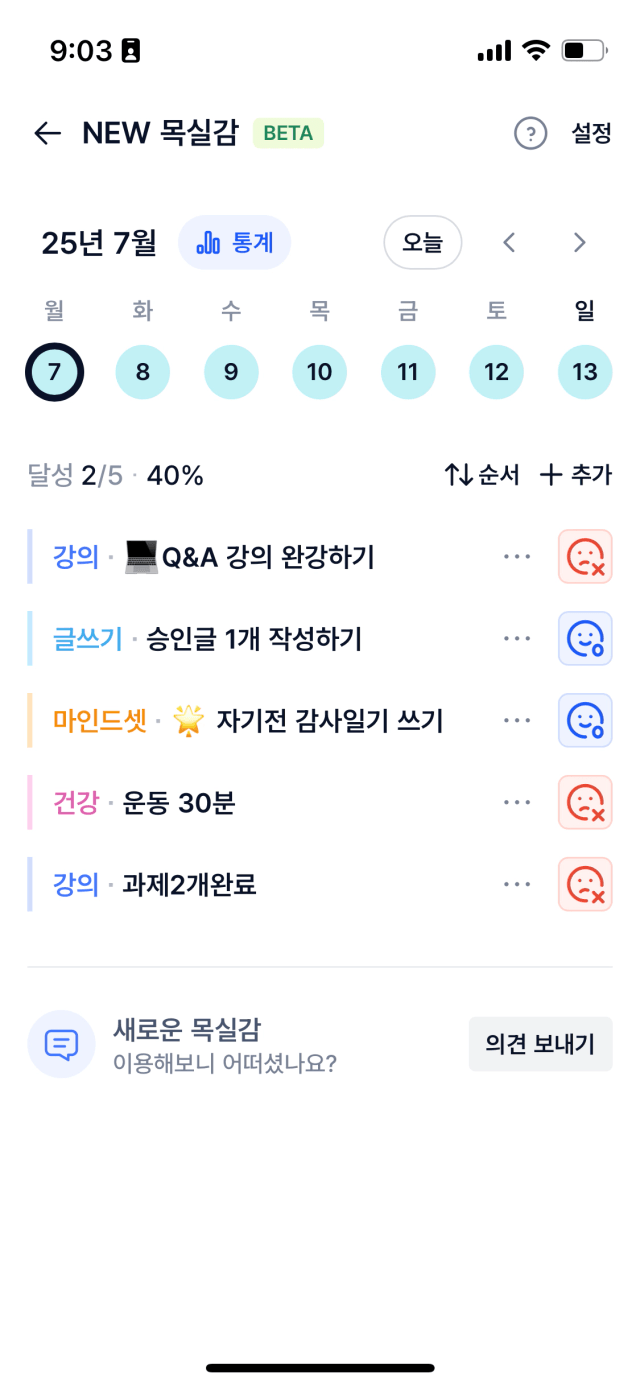
Task: Open more options for 과제2개완료
Action: [x=517, y=884]
